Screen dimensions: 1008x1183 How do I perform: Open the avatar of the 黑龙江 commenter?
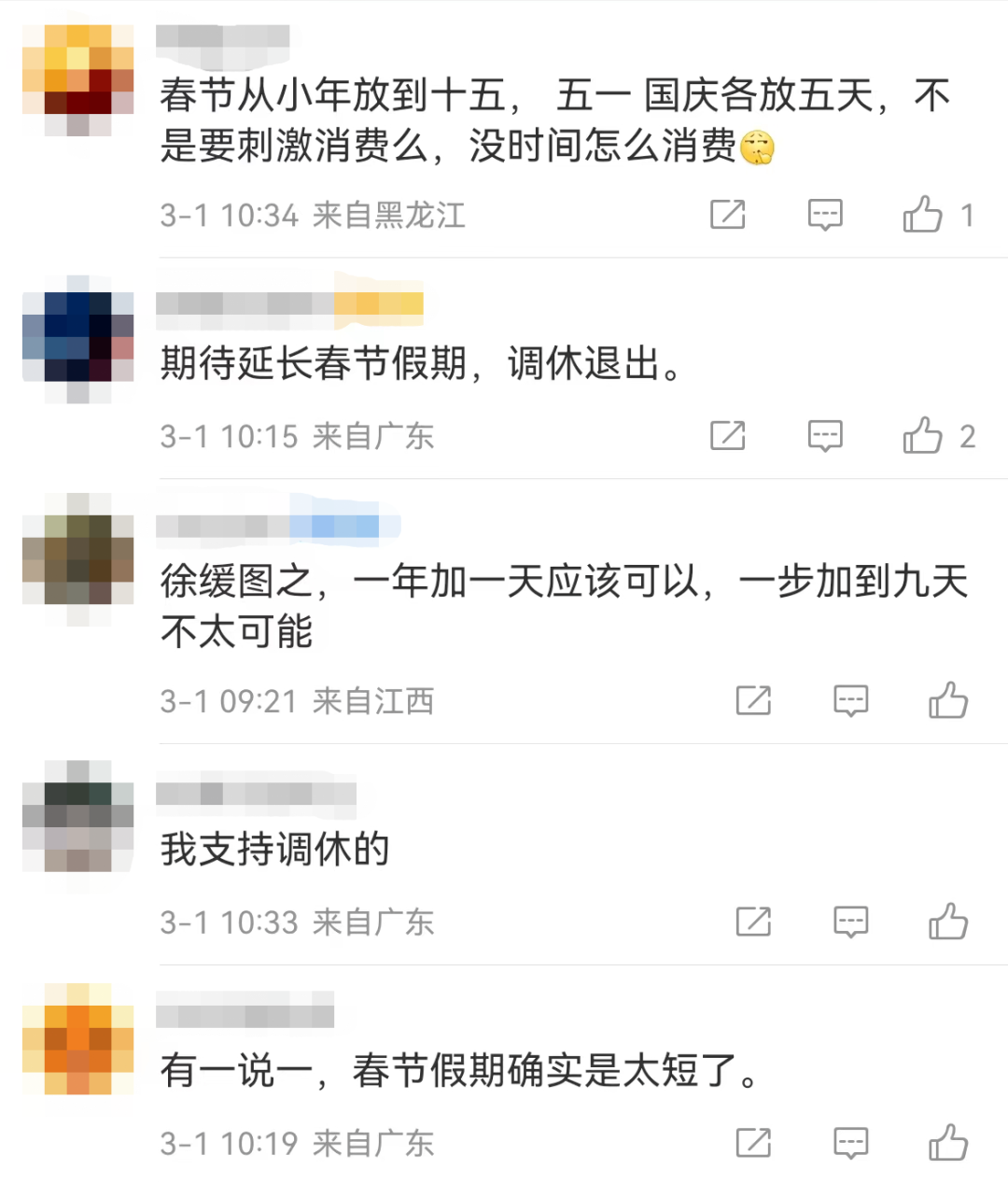[78, 79]
